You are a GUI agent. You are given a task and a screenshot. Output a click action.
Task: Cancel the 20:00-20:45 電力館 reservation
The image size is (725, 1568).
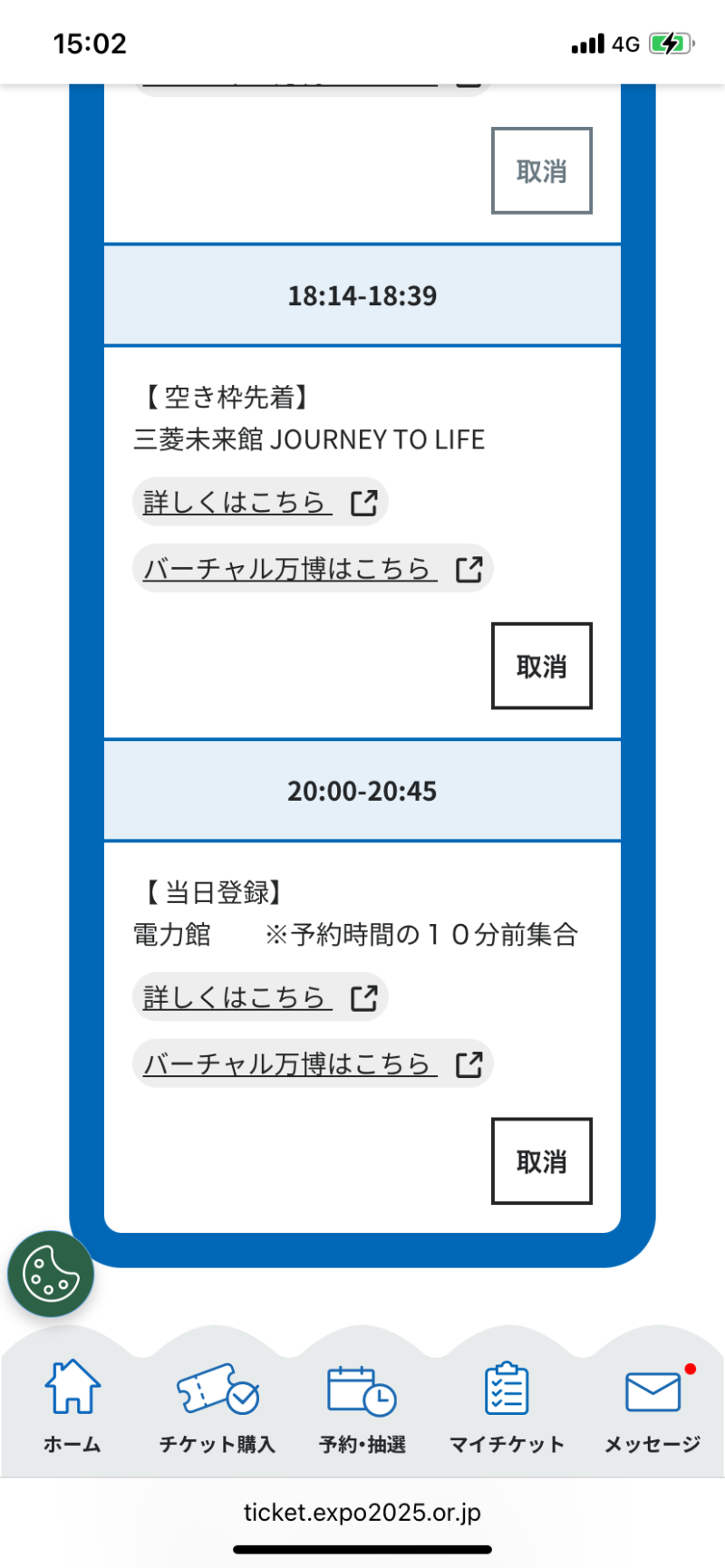(x=541, y=1161)
